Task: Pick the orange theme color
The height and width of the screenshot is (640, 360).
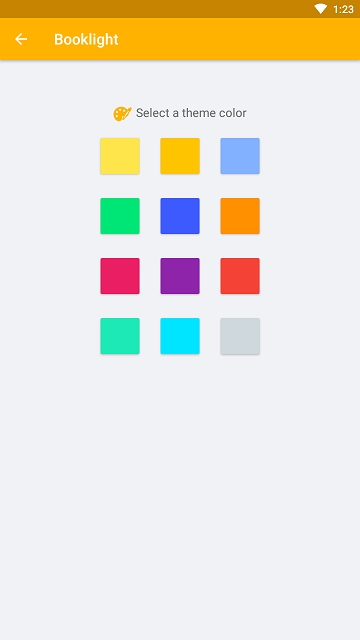Action: tap(240, 216)
